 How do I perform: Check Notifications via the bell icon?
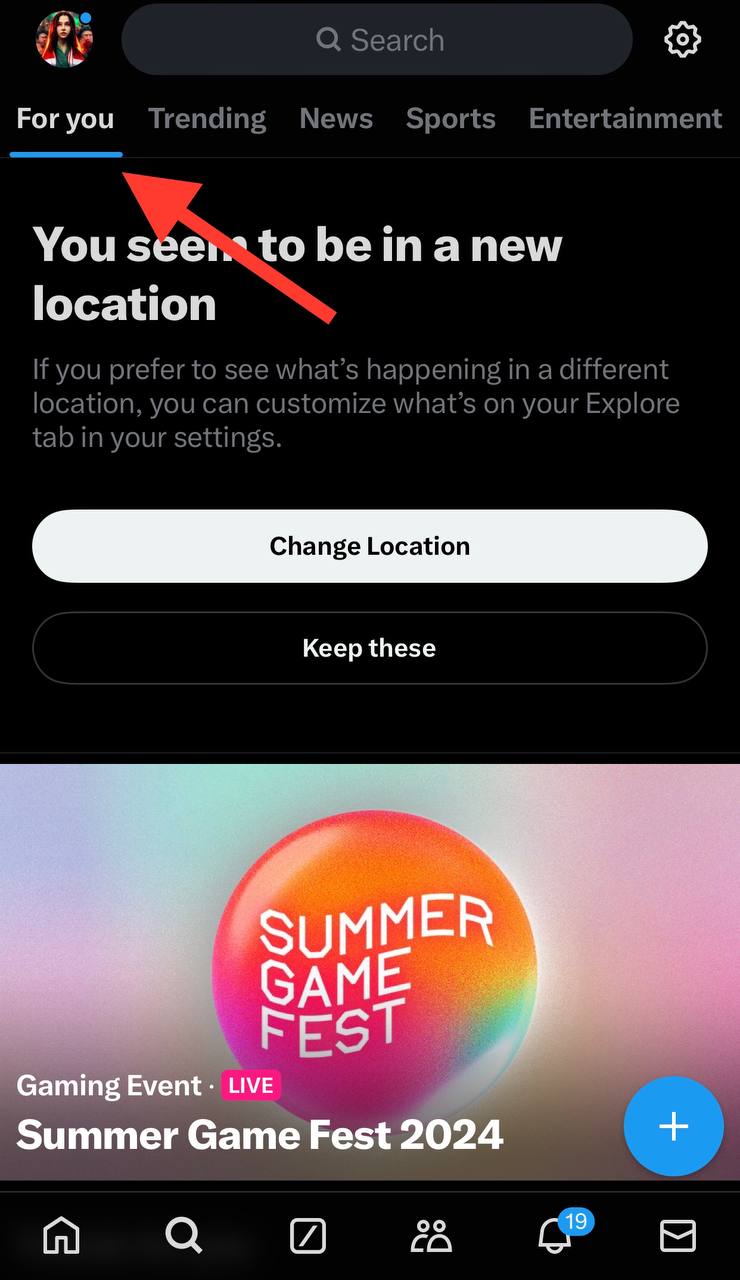(x=553, y=1236)
